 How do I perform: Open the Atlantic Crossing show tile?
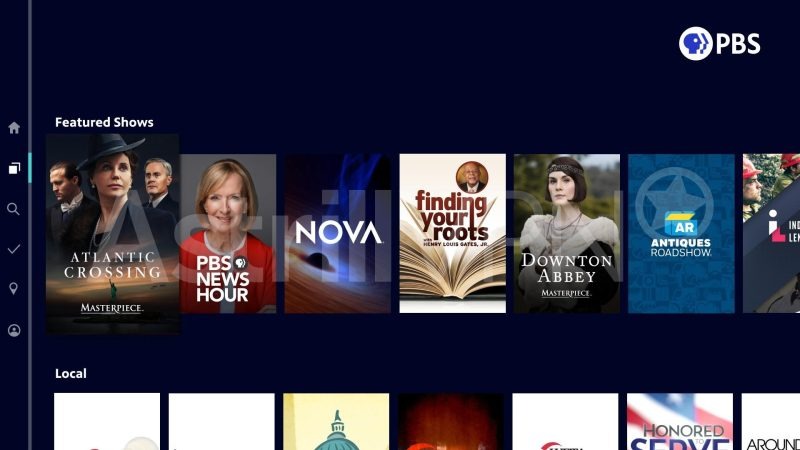[113, 234]
